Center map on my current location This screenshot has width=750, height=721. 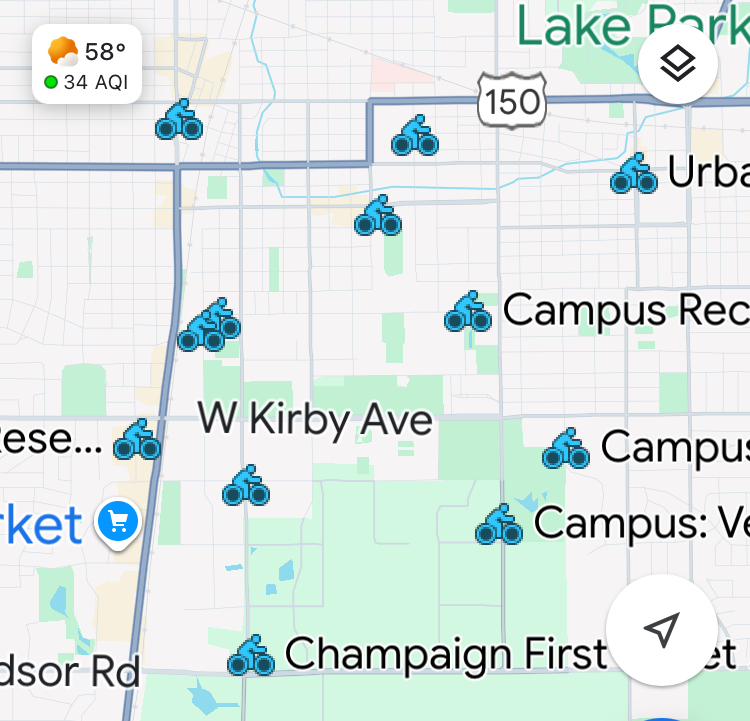pos(661,629)
